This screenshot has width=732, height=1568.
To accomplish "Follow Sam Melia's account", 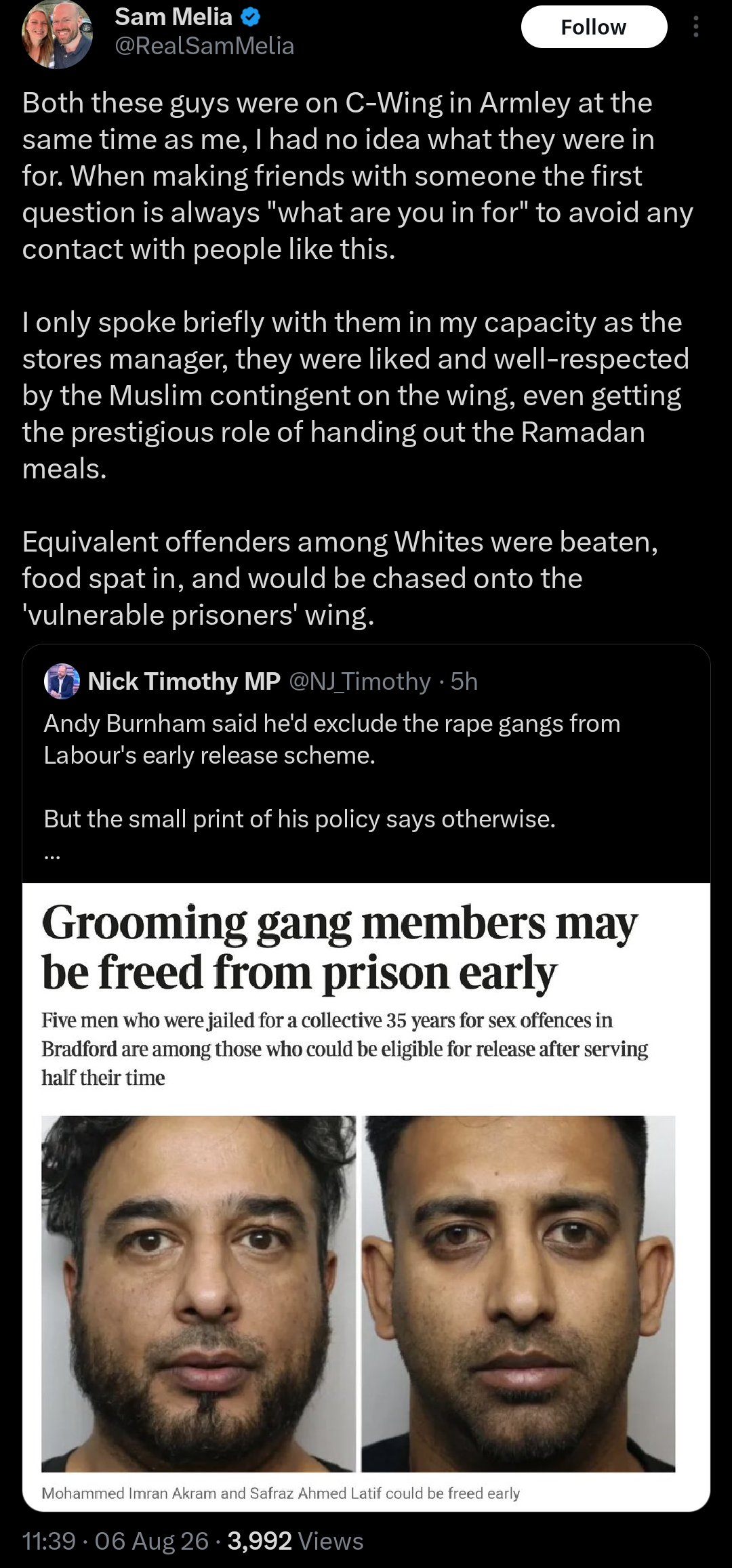I will (x=594, y=27).
